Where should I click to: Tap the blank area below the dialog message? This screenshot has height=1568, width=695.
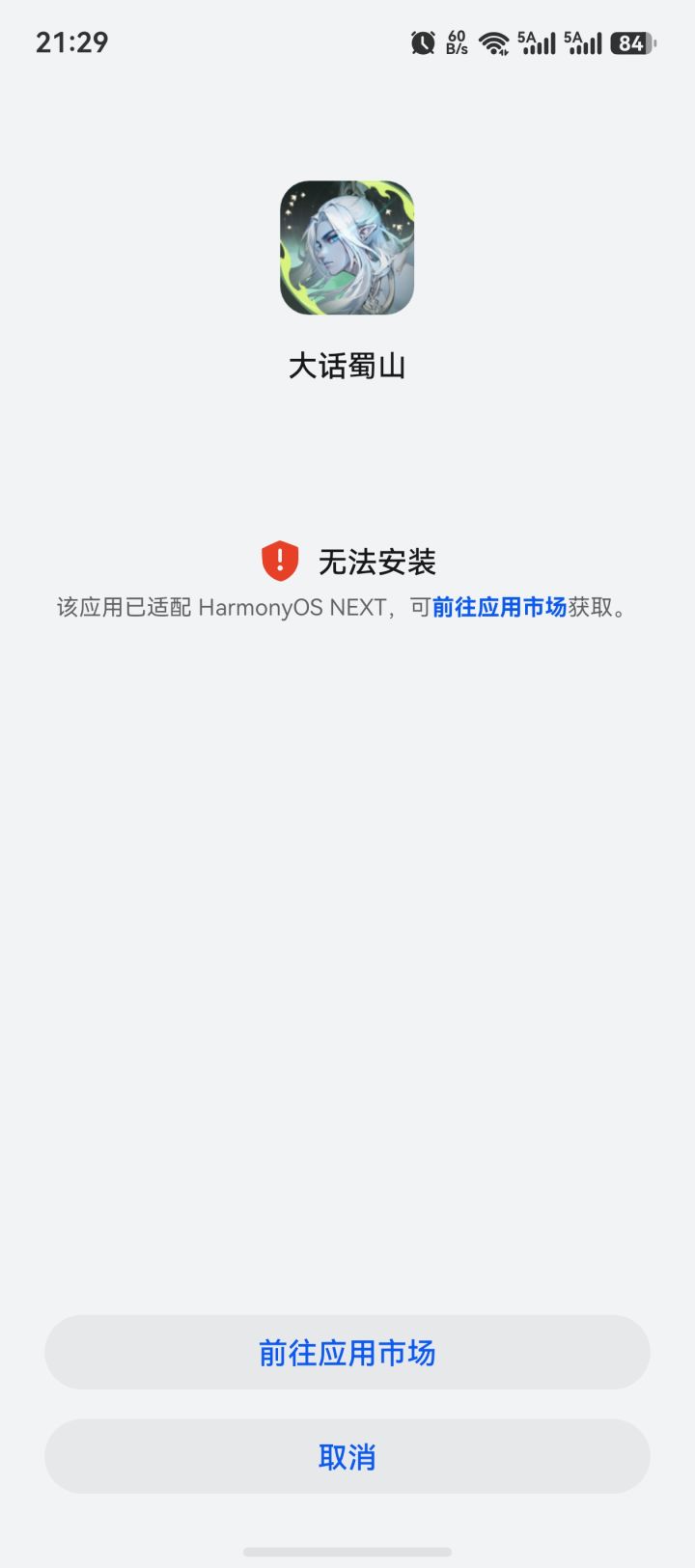click(x=347, y=917)
